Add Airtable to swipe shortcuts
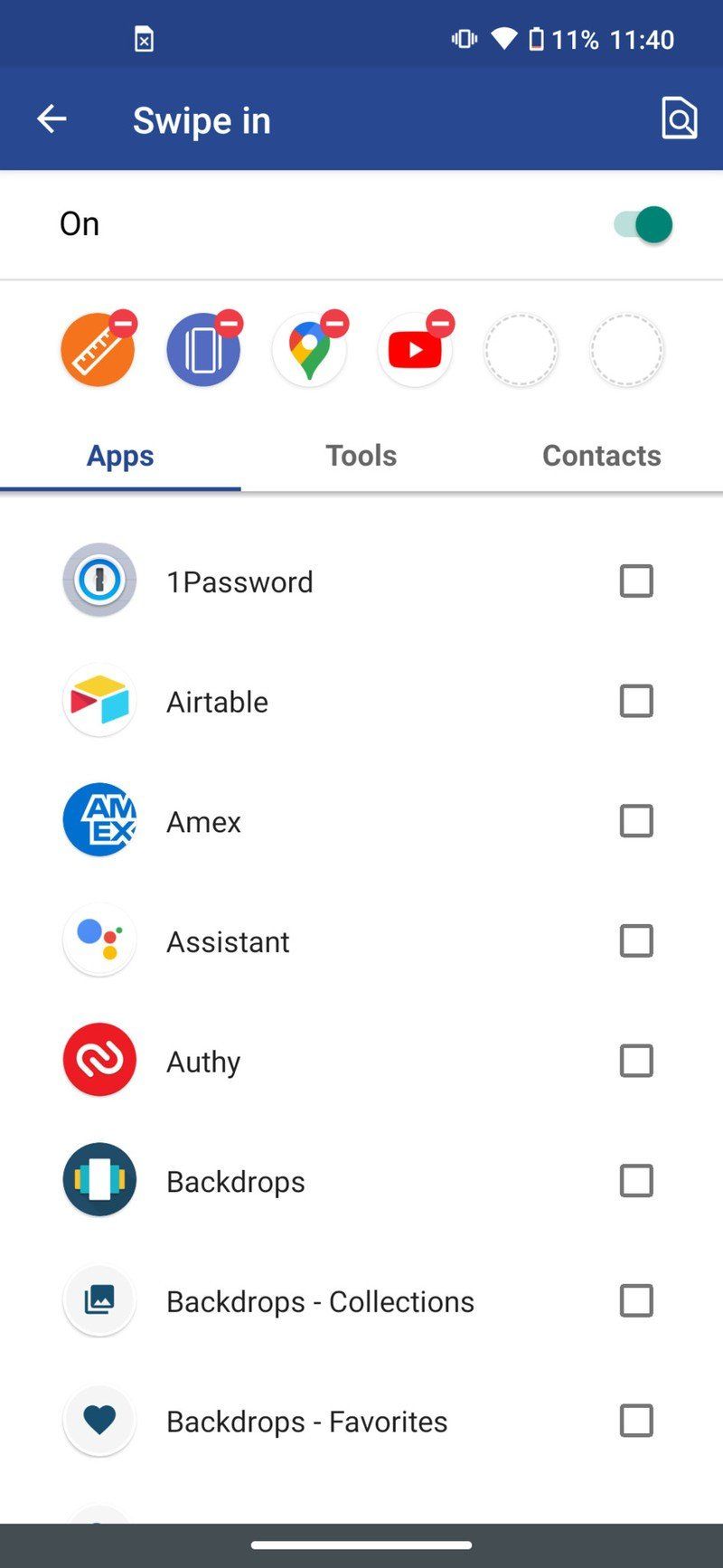The width and height of the screenshot is (723, 1568). pyautogui.click(x=636, y=701)
